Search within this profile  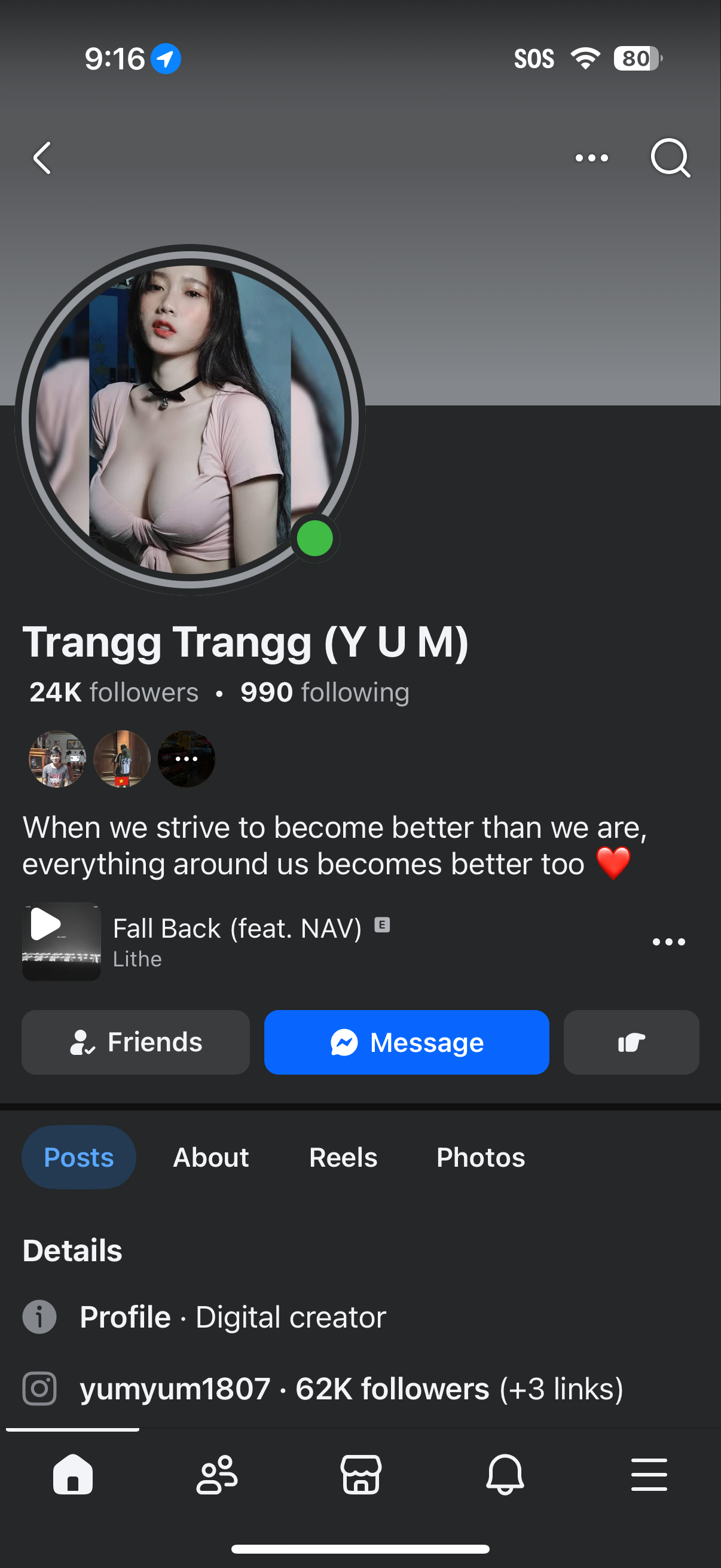[670, 158]
